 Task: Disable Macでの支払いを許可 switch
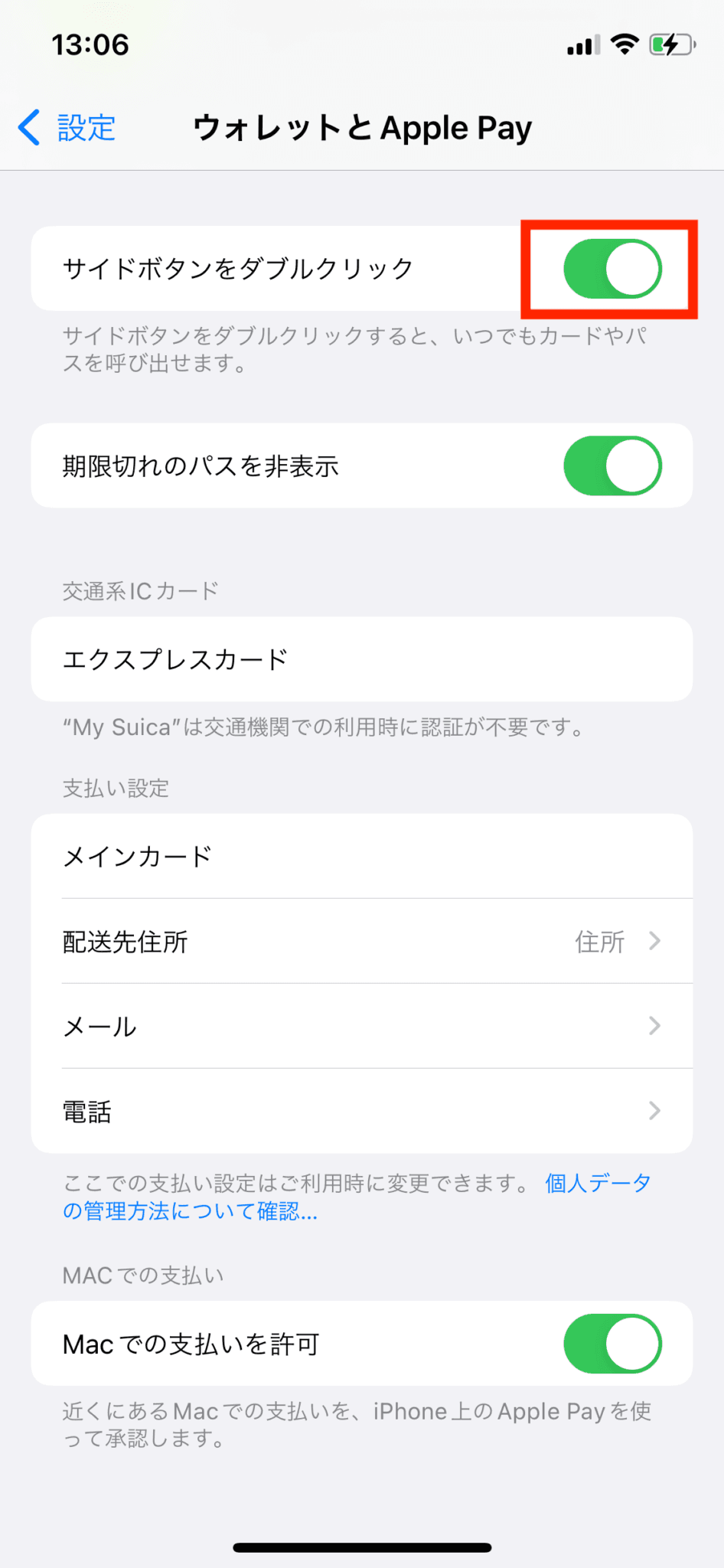[x=612, y=1344]
